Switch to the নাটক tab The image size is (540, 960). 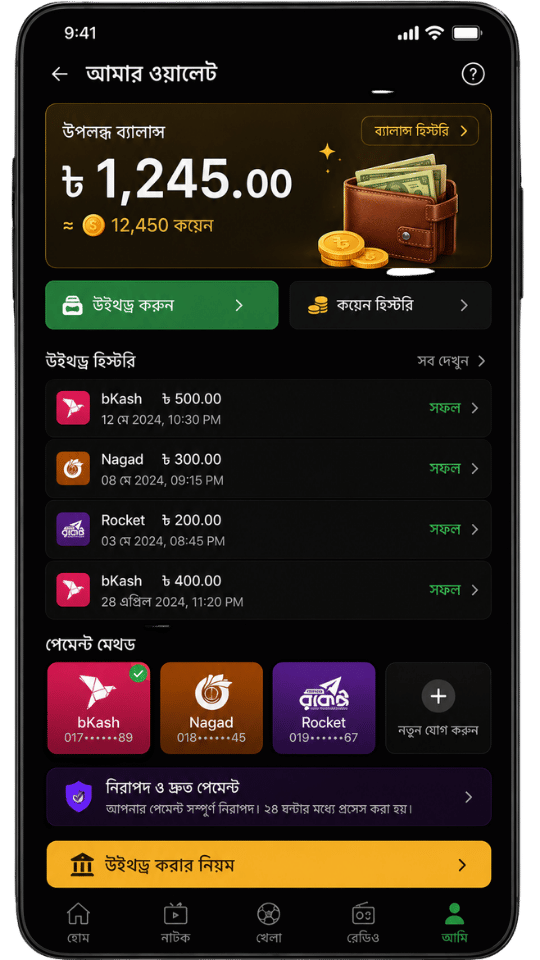coord(176,923)
